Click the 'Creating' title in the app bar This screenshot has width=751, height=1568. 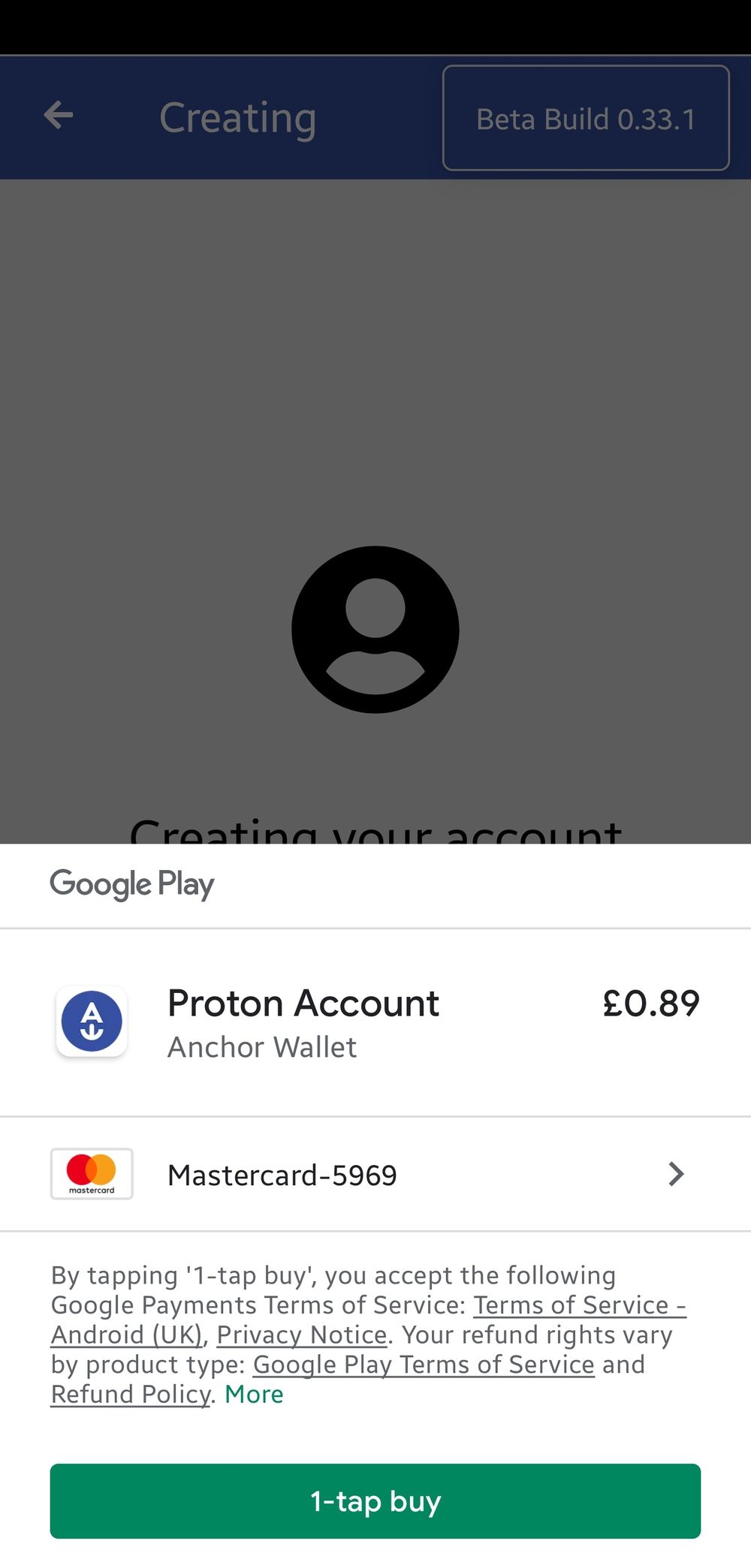pyautogui.click(x=238, y=117)
